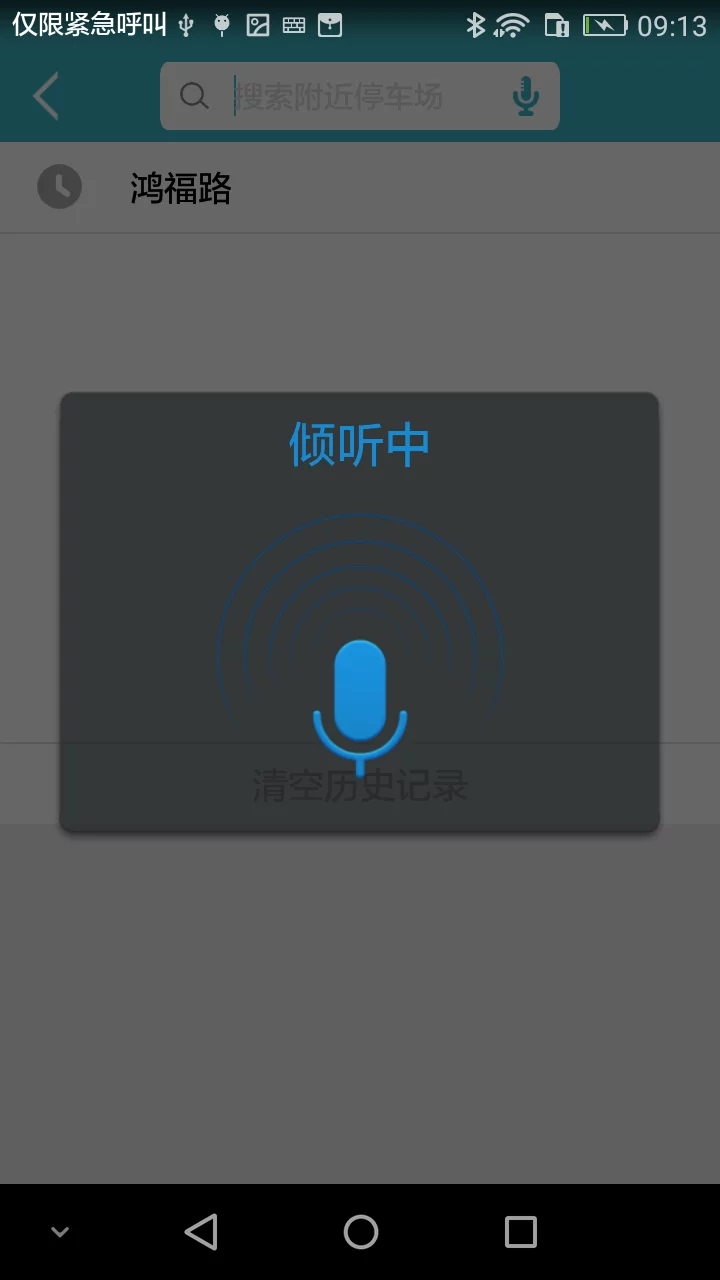Image resolution: width=720 pixels, height=1280 pixels.
Task: Go to the home screen
Action: pos(360,1231)
